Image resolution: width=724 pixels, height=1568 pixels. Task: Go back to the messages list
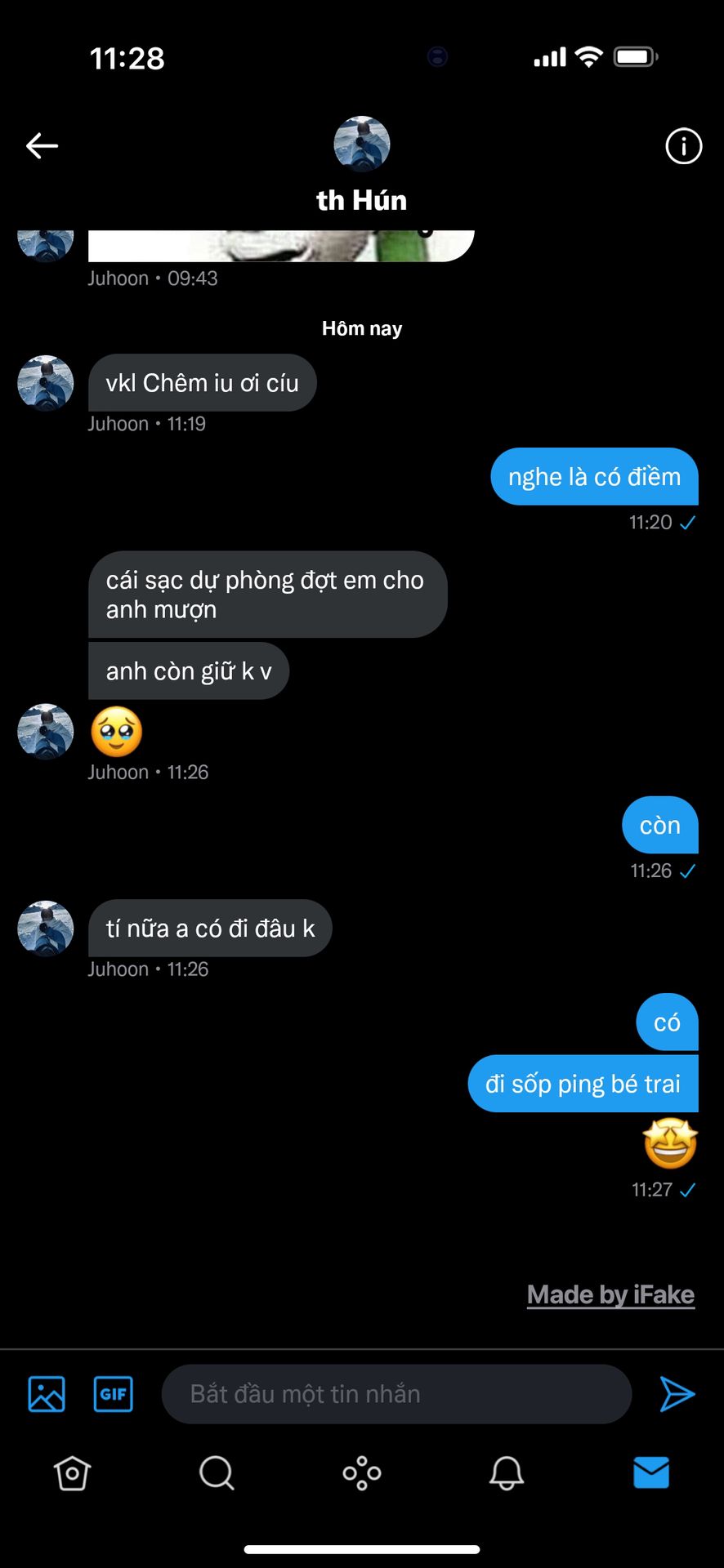[42, 146]
